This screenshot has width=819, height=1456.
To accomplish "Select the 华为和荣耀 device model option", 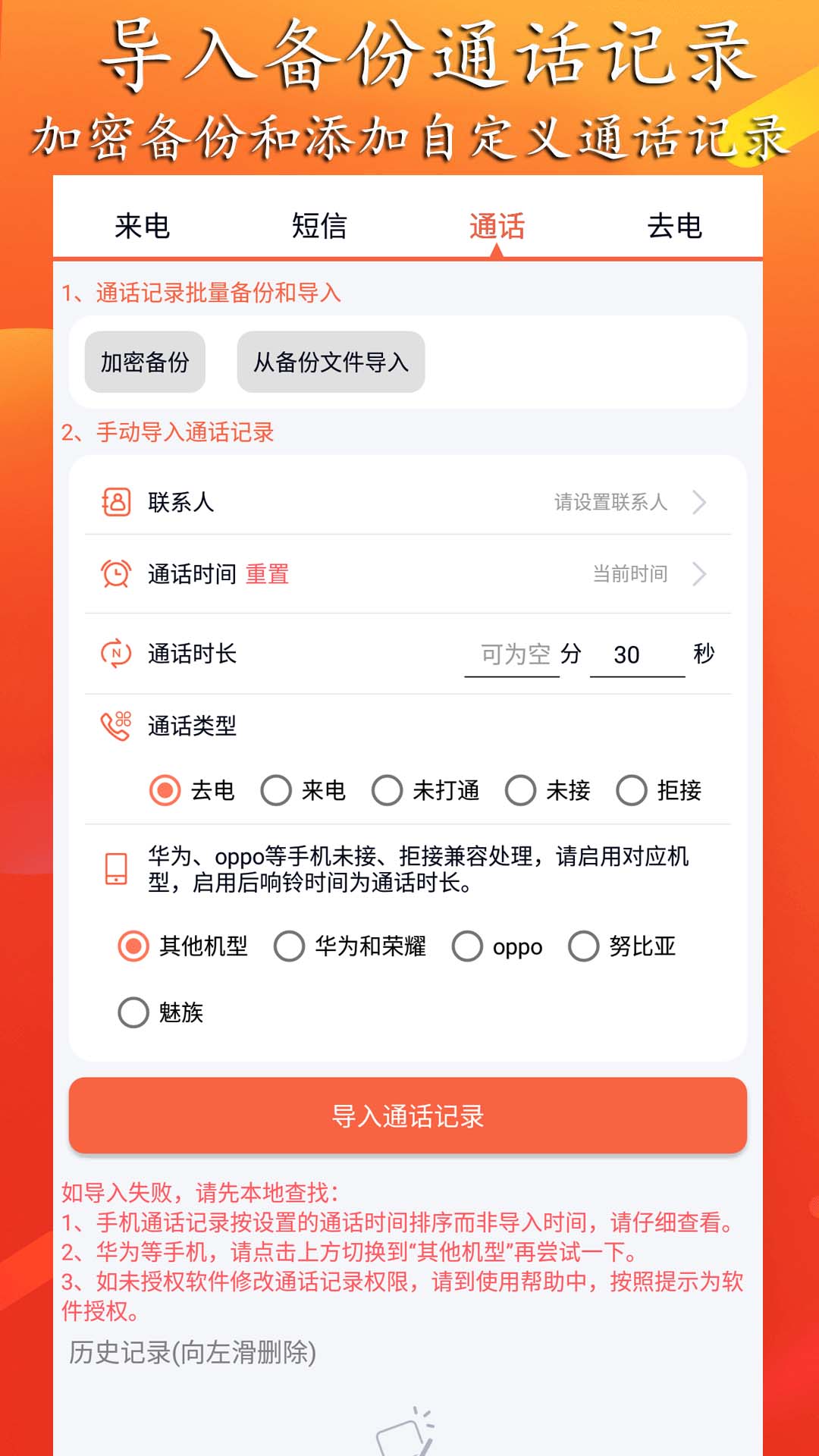I will 288,946.
